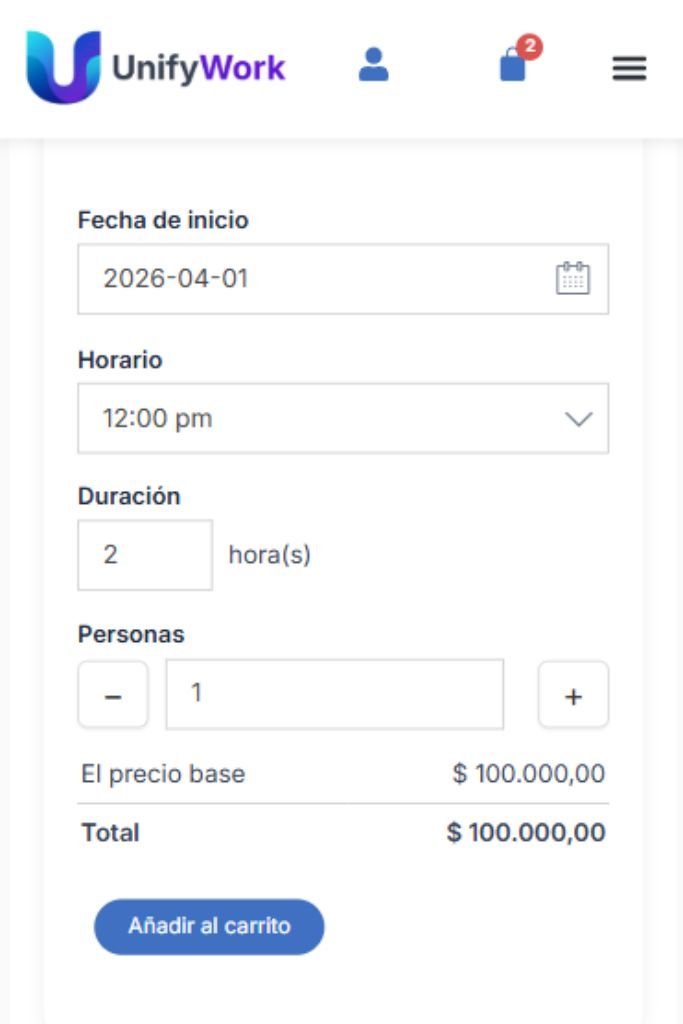Open the calendar picker icon
Image resolution: width=683 pixels, height=1024 pixels.
[x=573, y=278]
